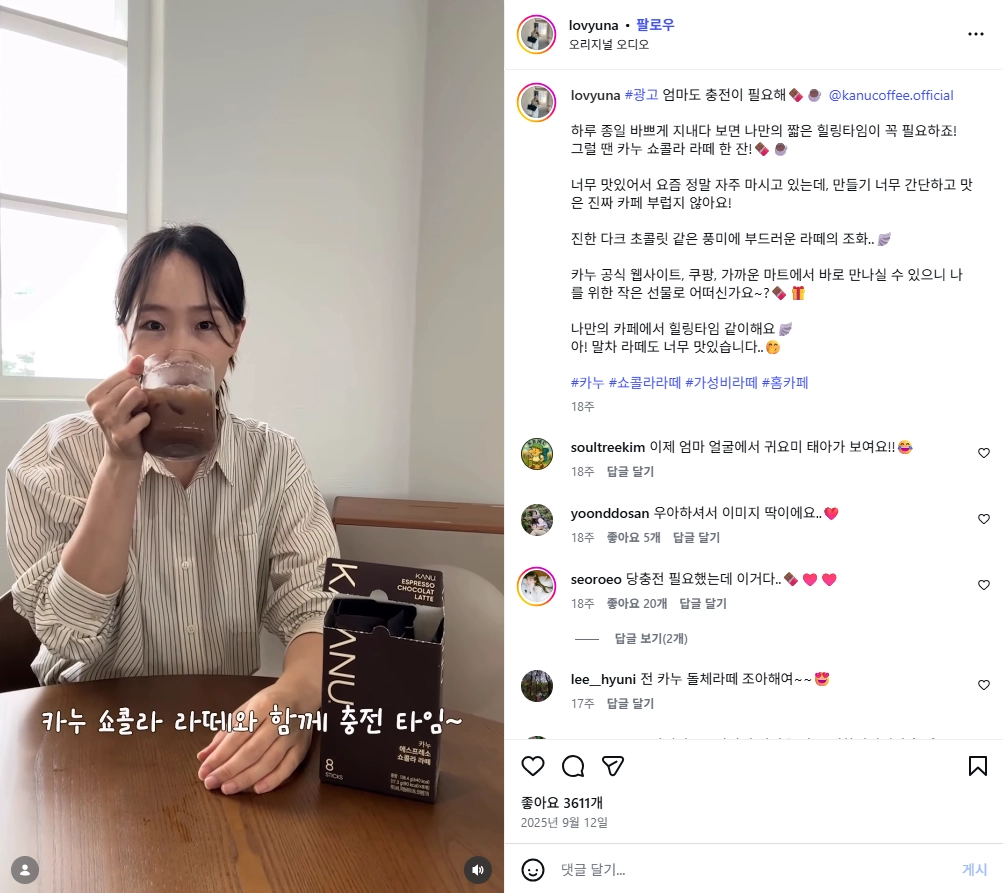1003x893 pixels.
Task: Open the emoji picker for comments
Action: (533, 869)
